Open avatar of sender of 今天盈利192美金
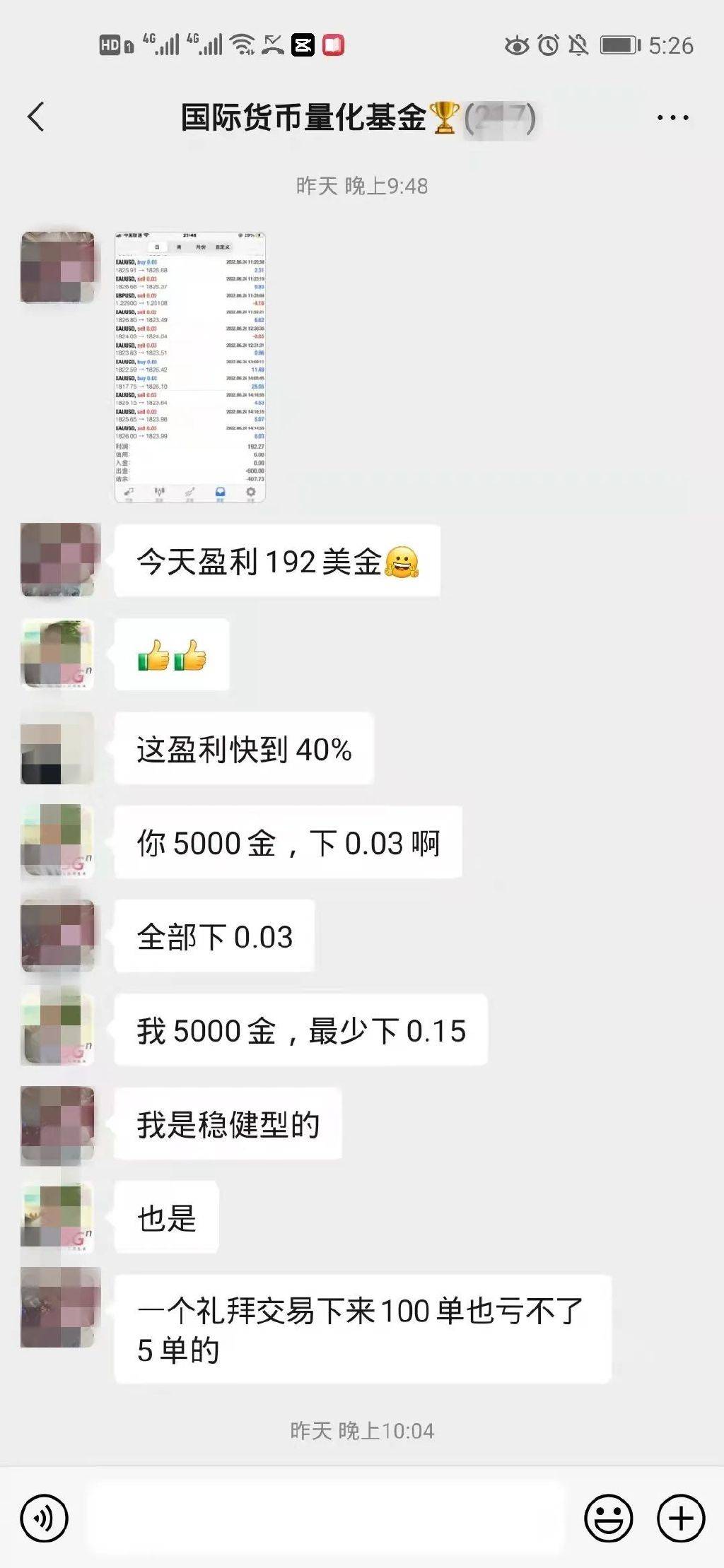This screenshot has width=724, height=1568. pyautogui.click(x=58, y=560)
